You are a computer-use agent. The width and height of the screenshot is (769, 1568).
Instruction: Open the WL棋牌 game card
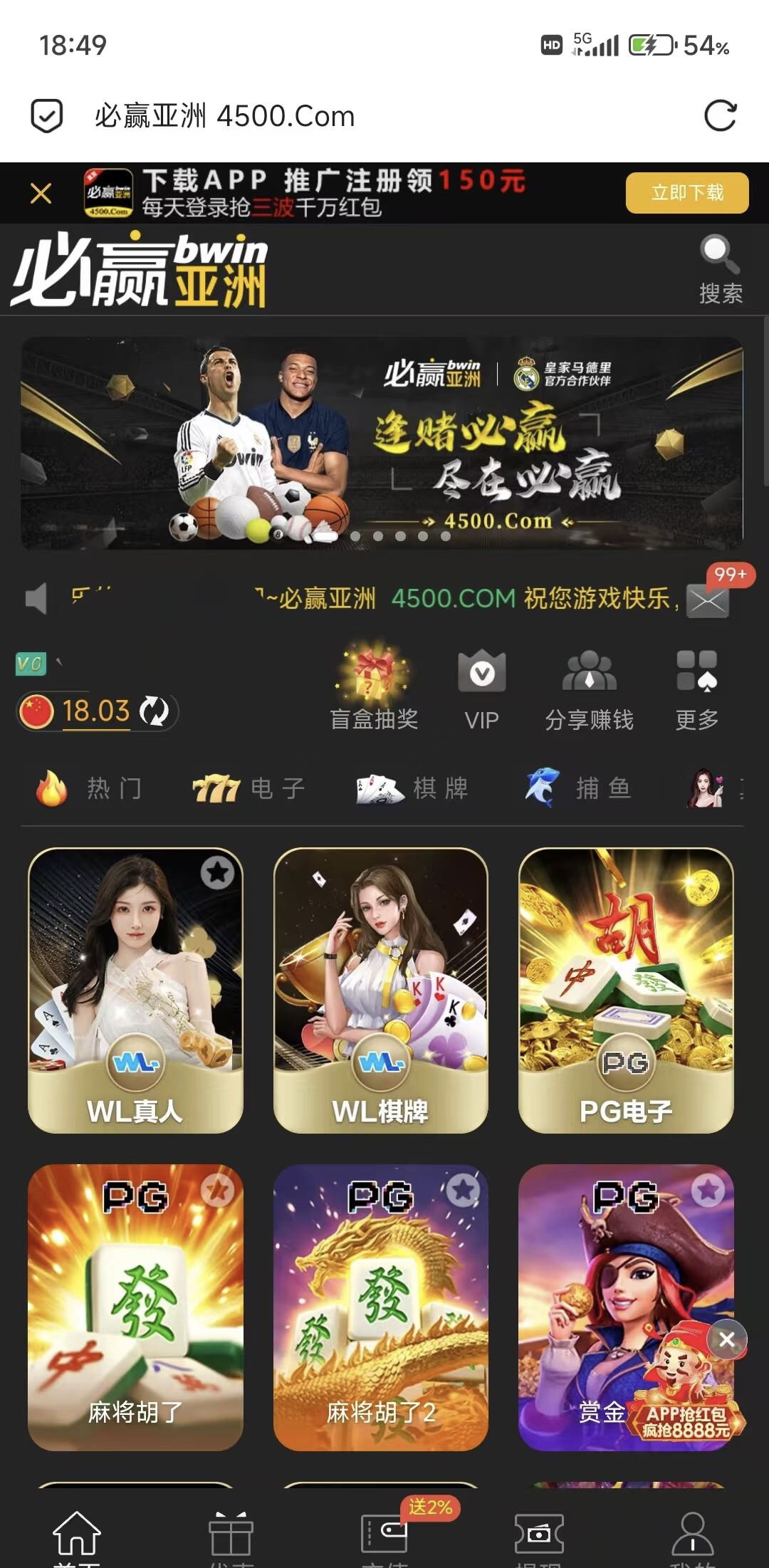[381, 990]
